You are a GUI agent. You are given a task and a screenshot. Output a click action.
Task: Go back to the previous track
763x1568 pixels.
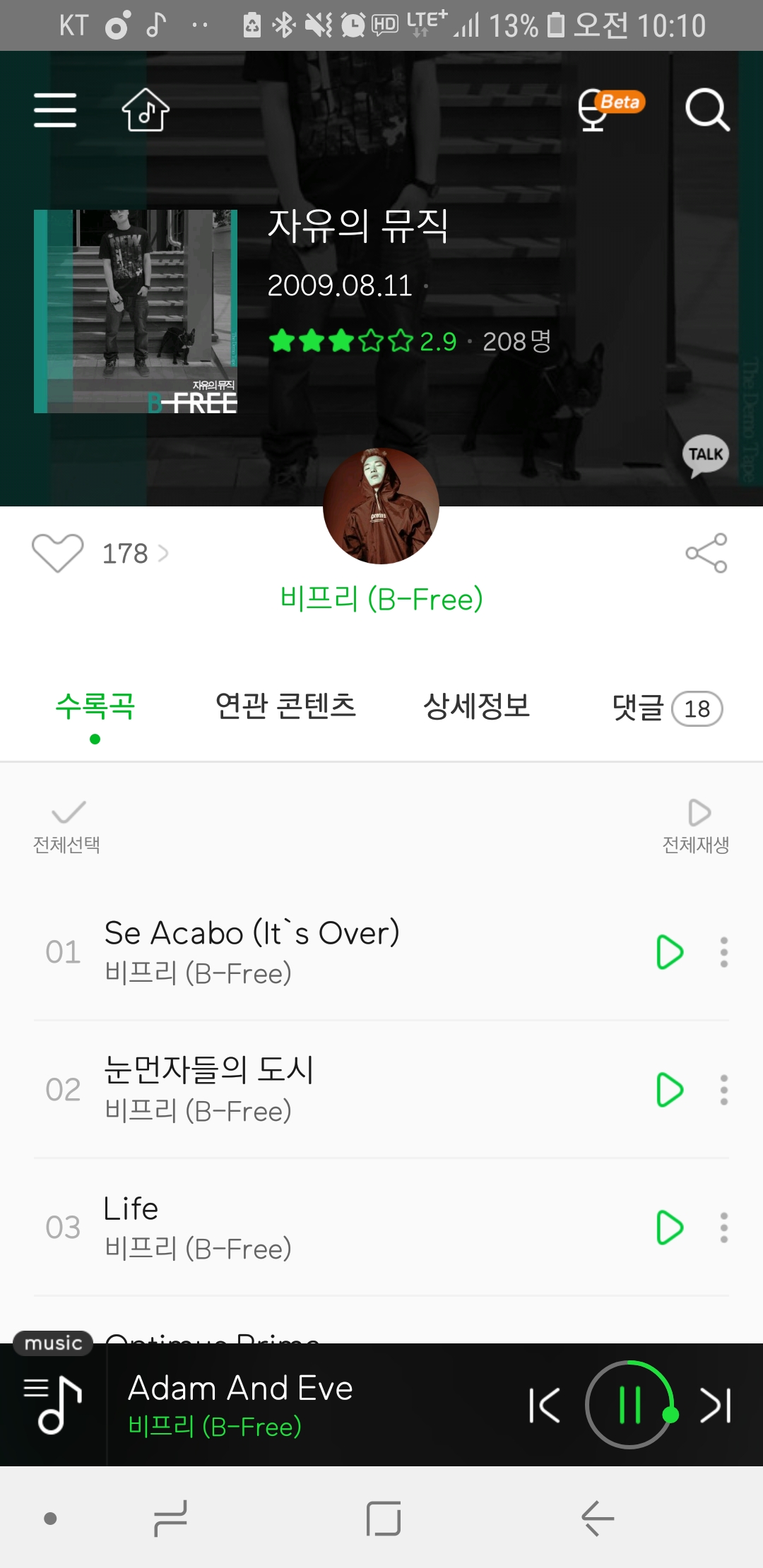point(545,1405)
